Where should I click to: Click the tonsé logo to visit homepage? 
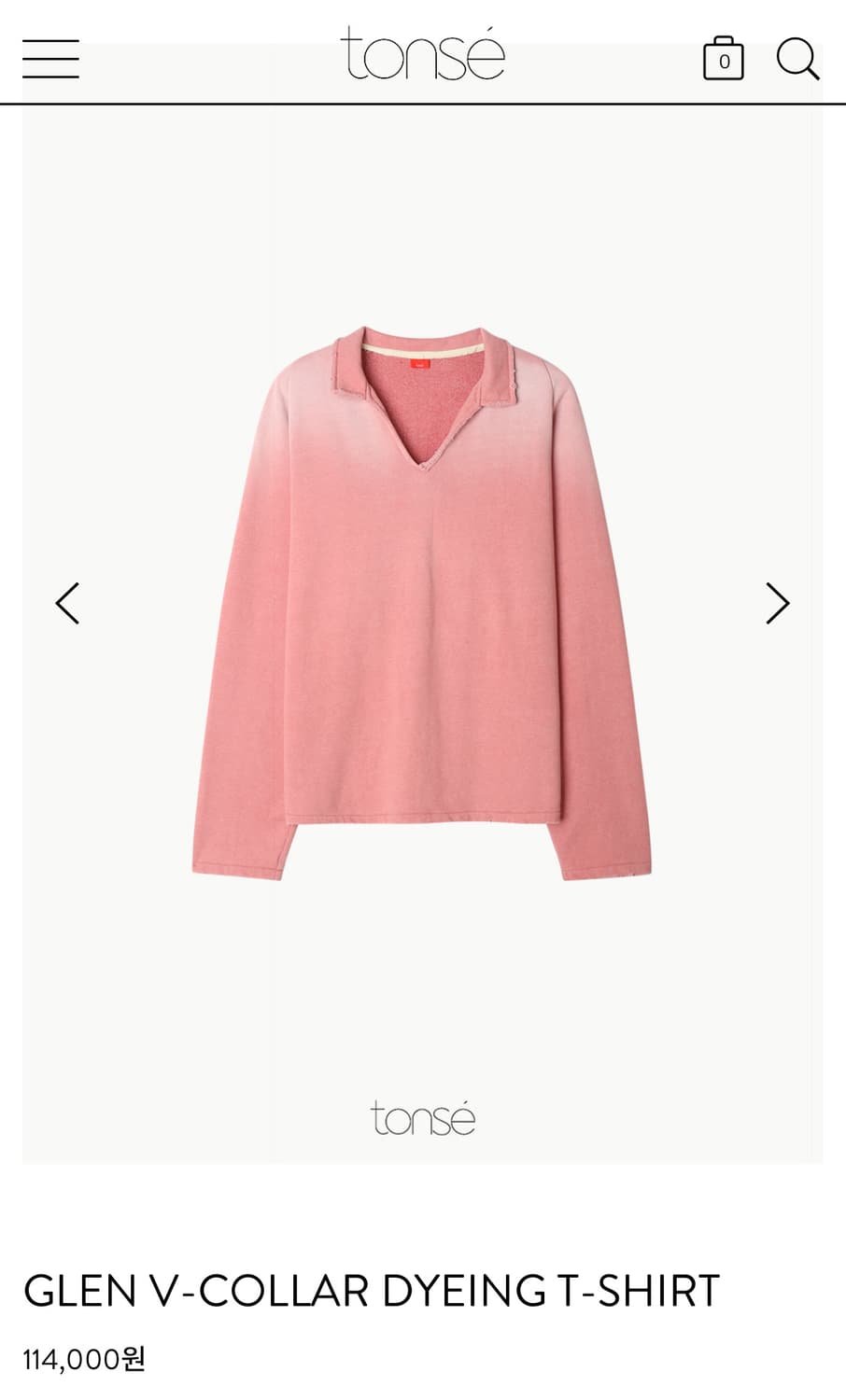click(422, 56)
